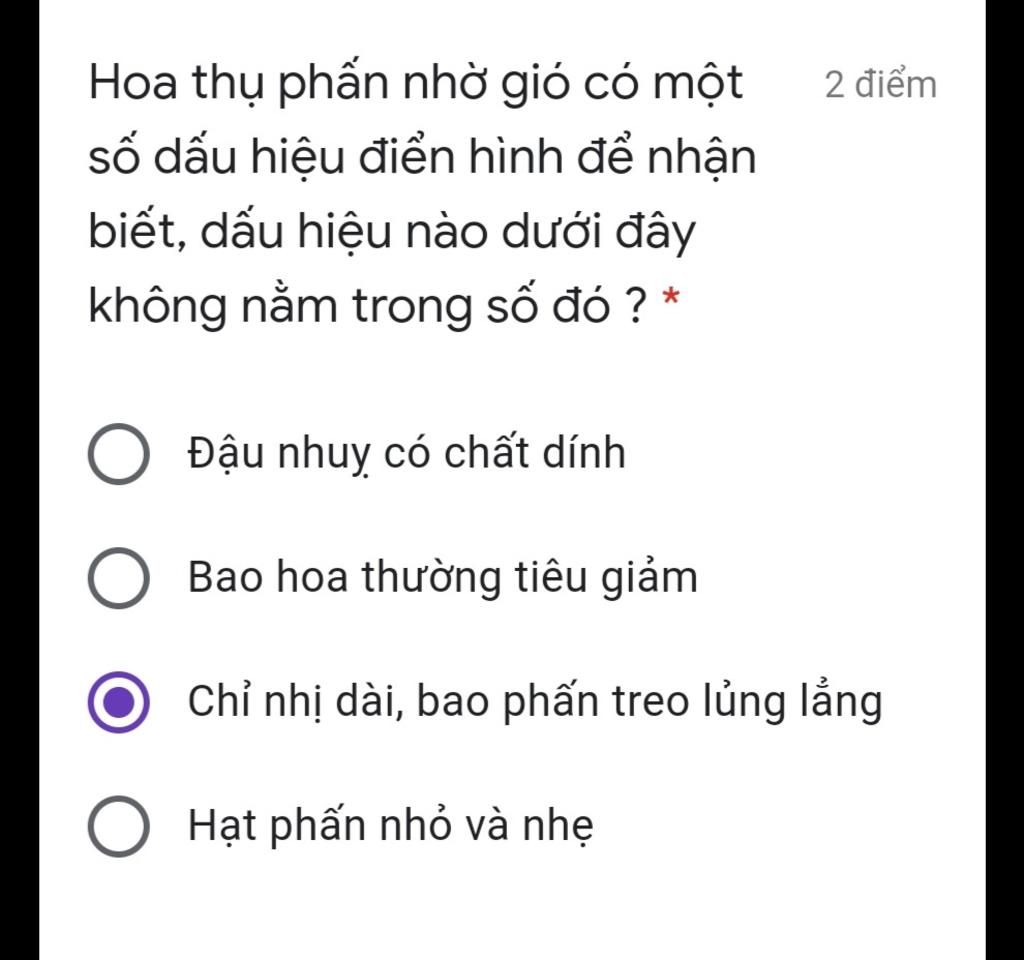Select the answer 'Đậu nhuỵ có chất dính'
This screenshot has width=1024, height=960.
120,455
